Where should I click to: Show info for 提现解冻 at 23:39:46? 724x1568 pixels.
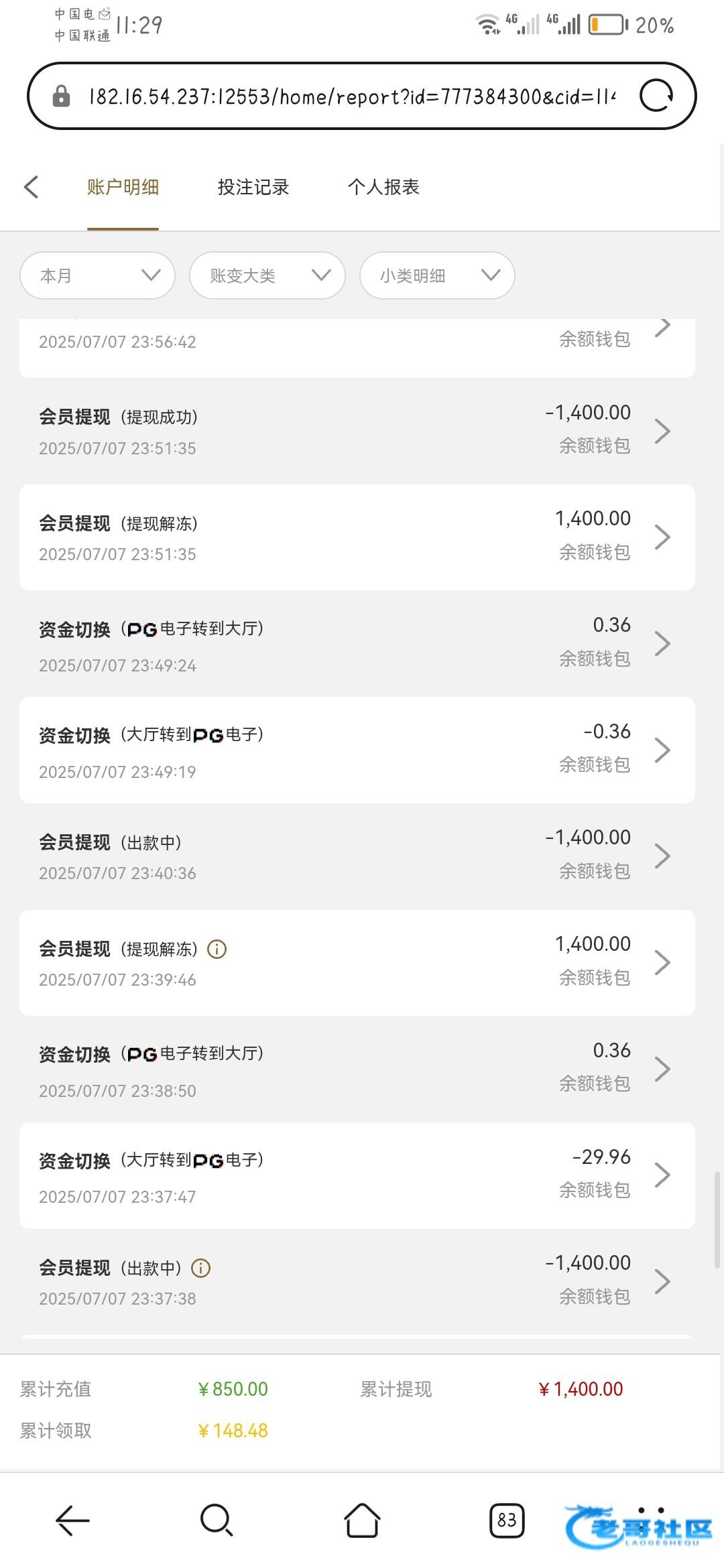(x=217, y=949)
